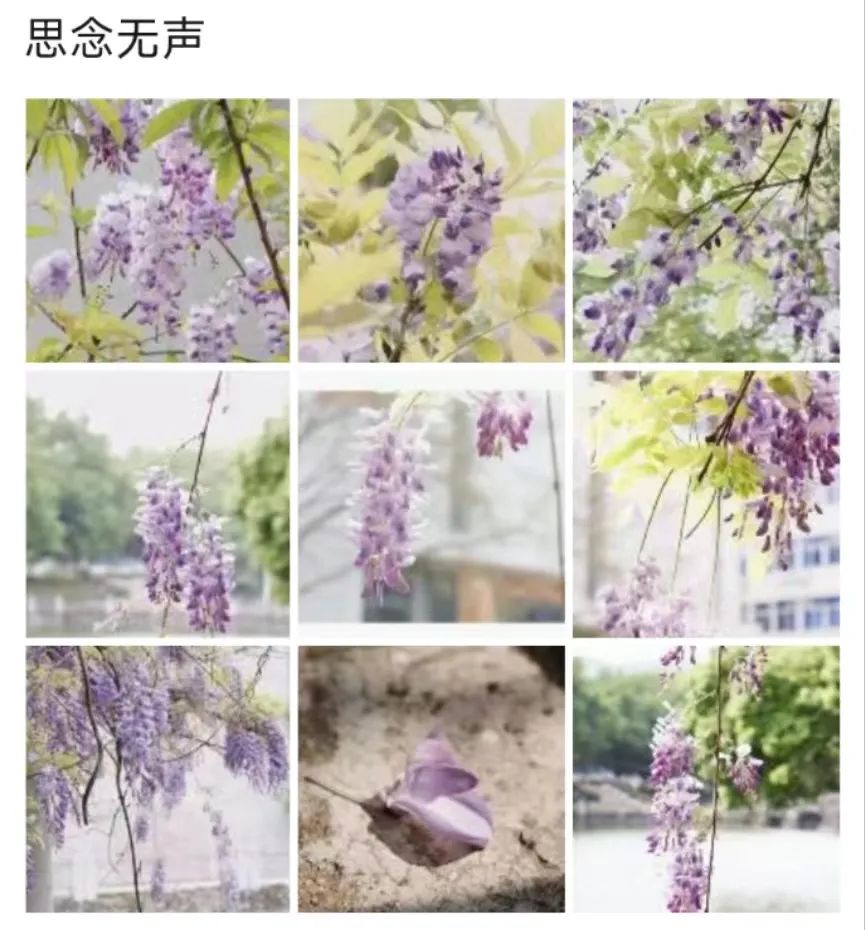865x930 pixels.
Task: View the wisteria cluster among yellow-green leaves photo
Action: [431, 229]
